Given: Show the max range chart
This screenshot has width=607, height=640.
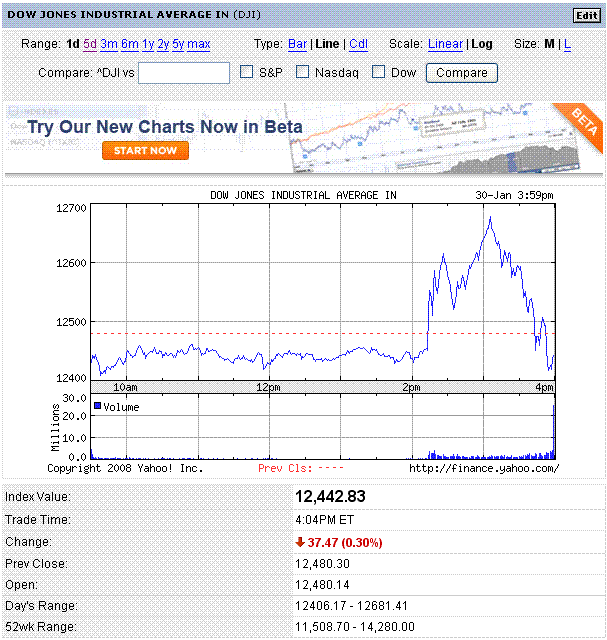Looking at the screenshot, I should [199, 44].
